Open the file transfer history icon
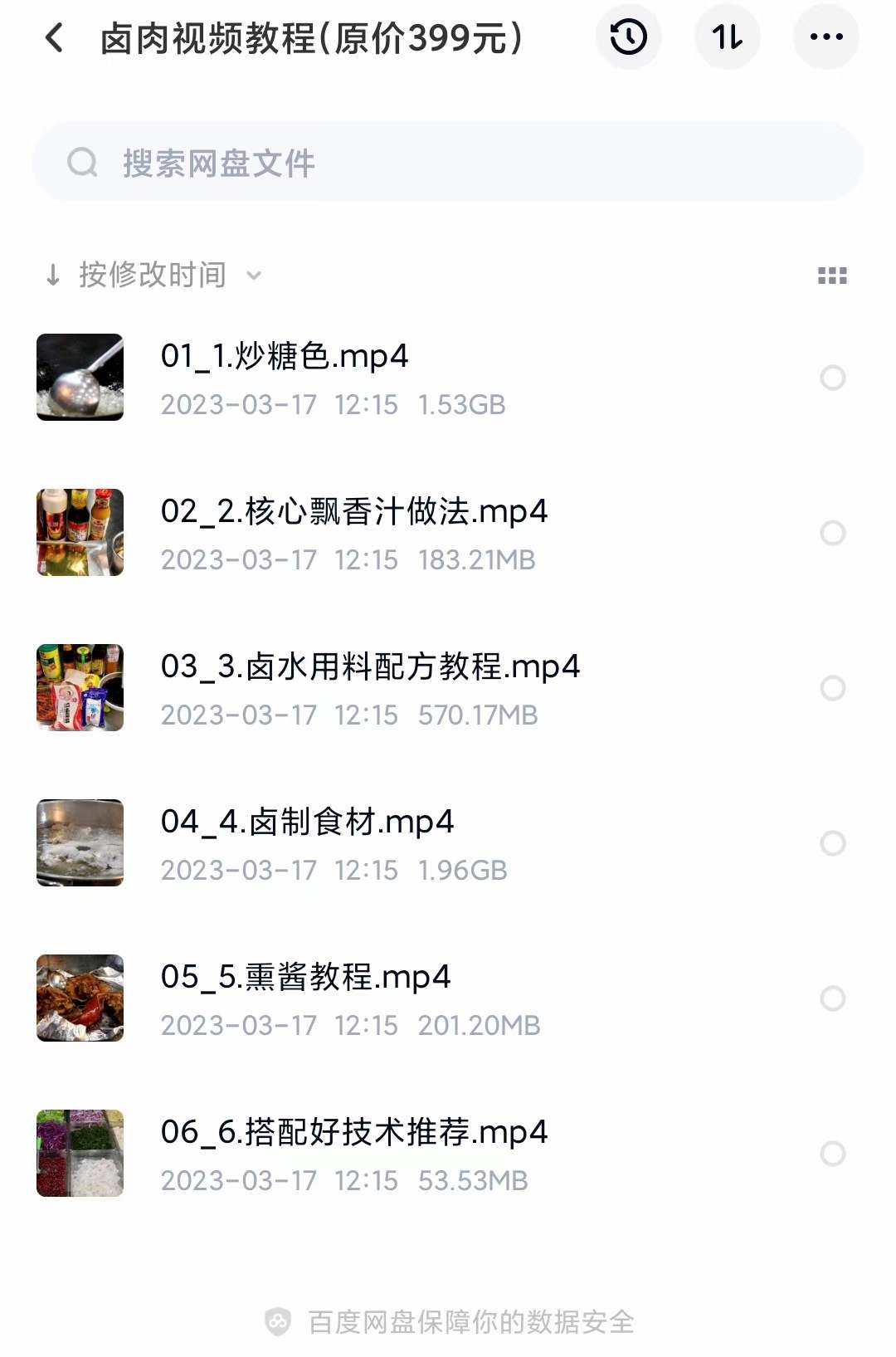Viewport: 896px width, 1357px height. coord(629,37)
